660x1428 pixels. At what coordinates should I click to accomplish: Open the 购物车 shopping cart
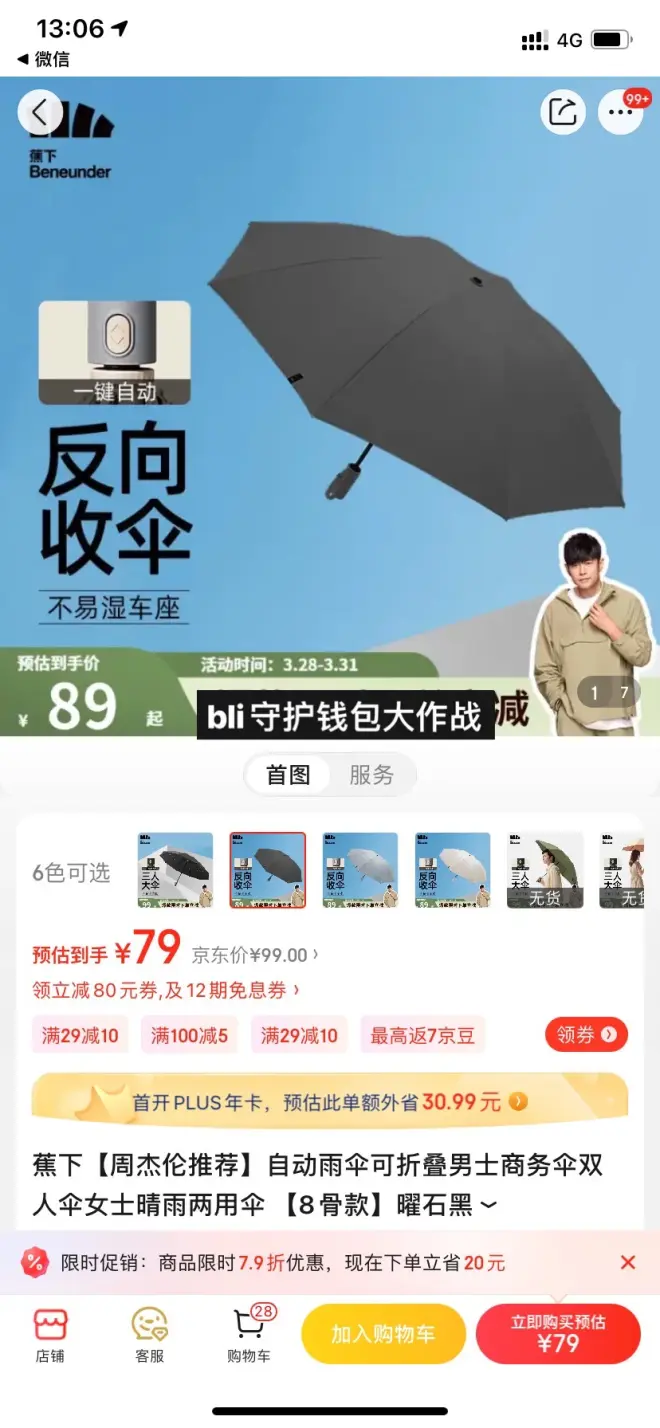click(248, 1335)
